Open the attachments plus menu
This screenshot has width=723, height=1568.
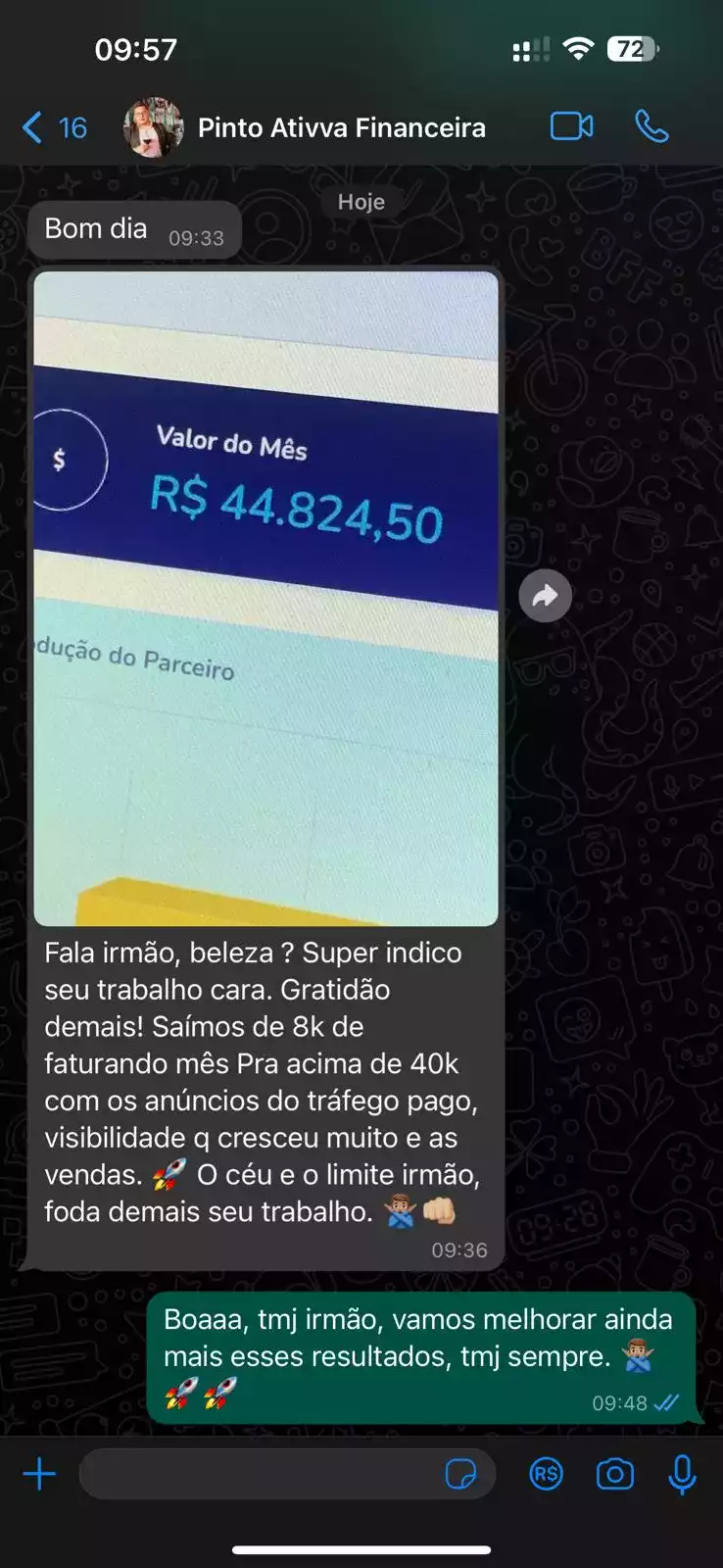tap(39, 1474)
